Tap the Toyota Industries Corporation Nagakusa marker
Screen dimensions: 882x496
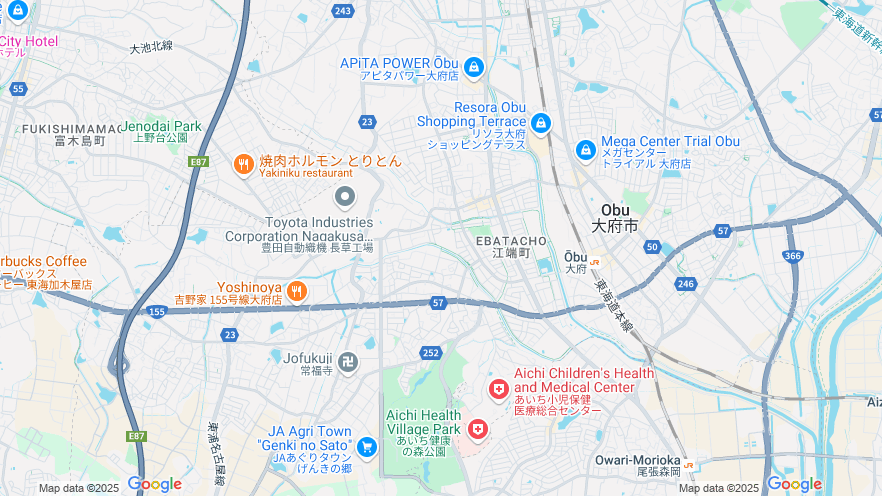tap(345, 196)
